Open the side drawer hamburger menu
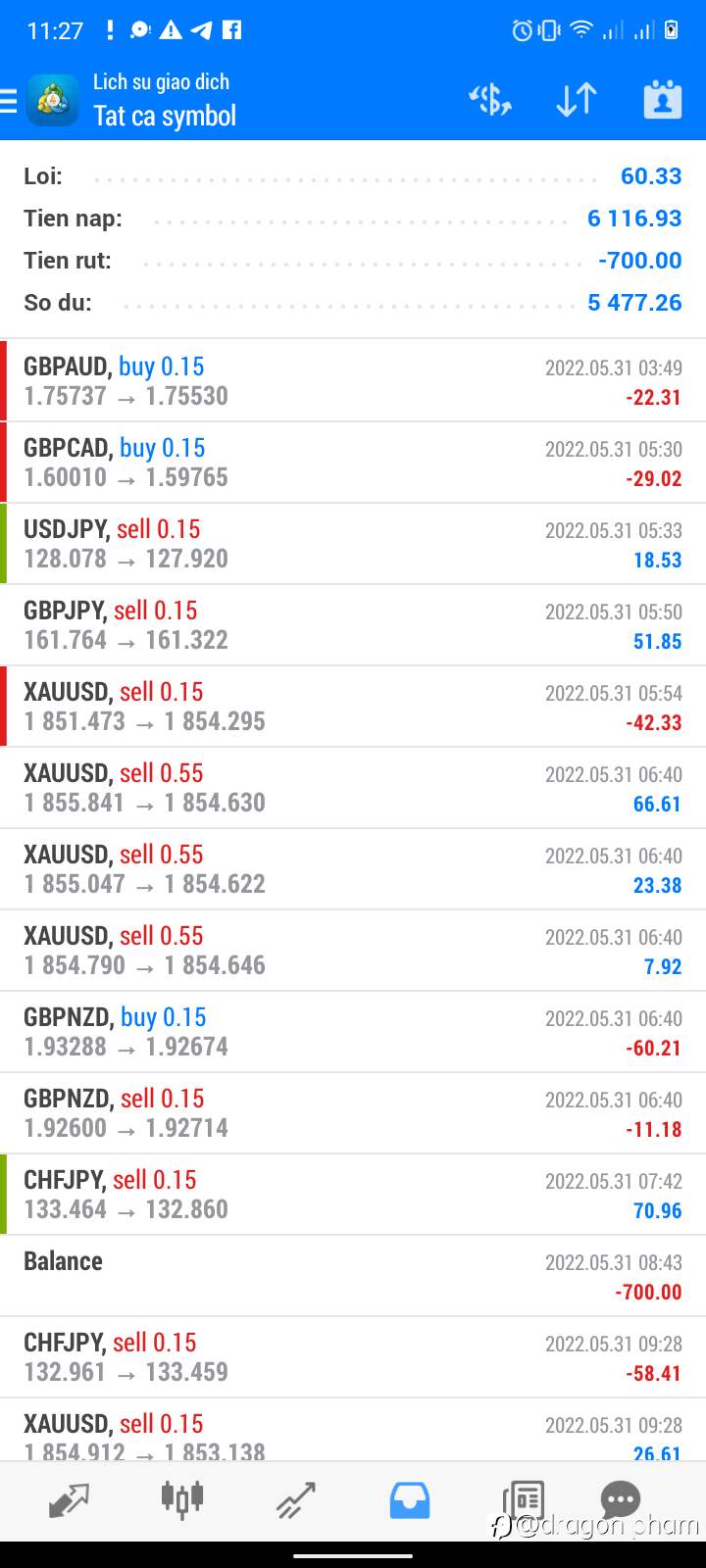The width and height of the screenshot is (706, 1568). (x=9, y=100)
